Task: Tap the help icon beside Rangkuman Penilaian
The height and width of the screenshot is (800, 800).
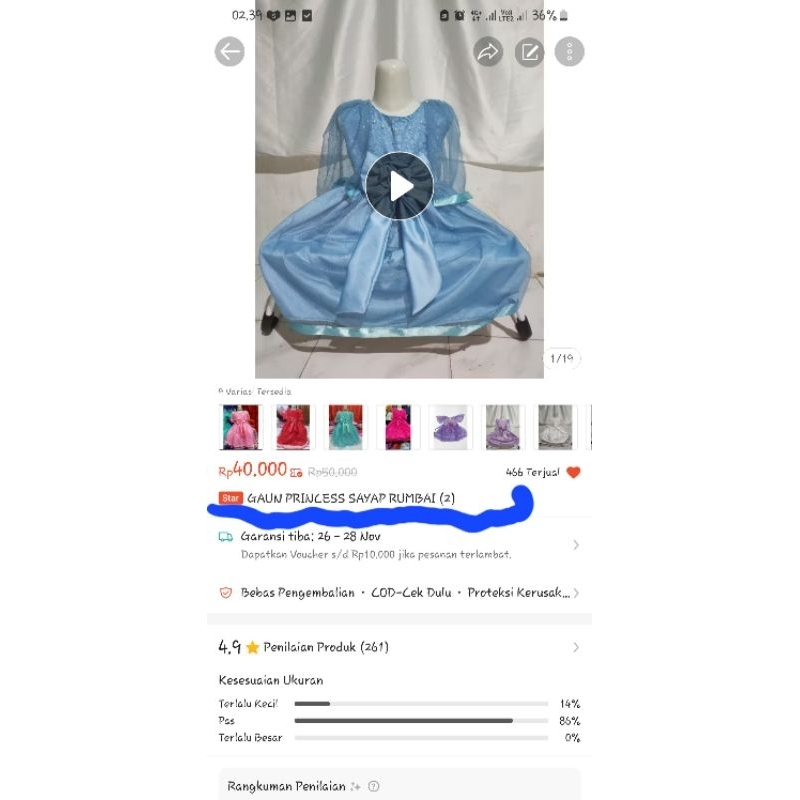Action: [374, 787]
